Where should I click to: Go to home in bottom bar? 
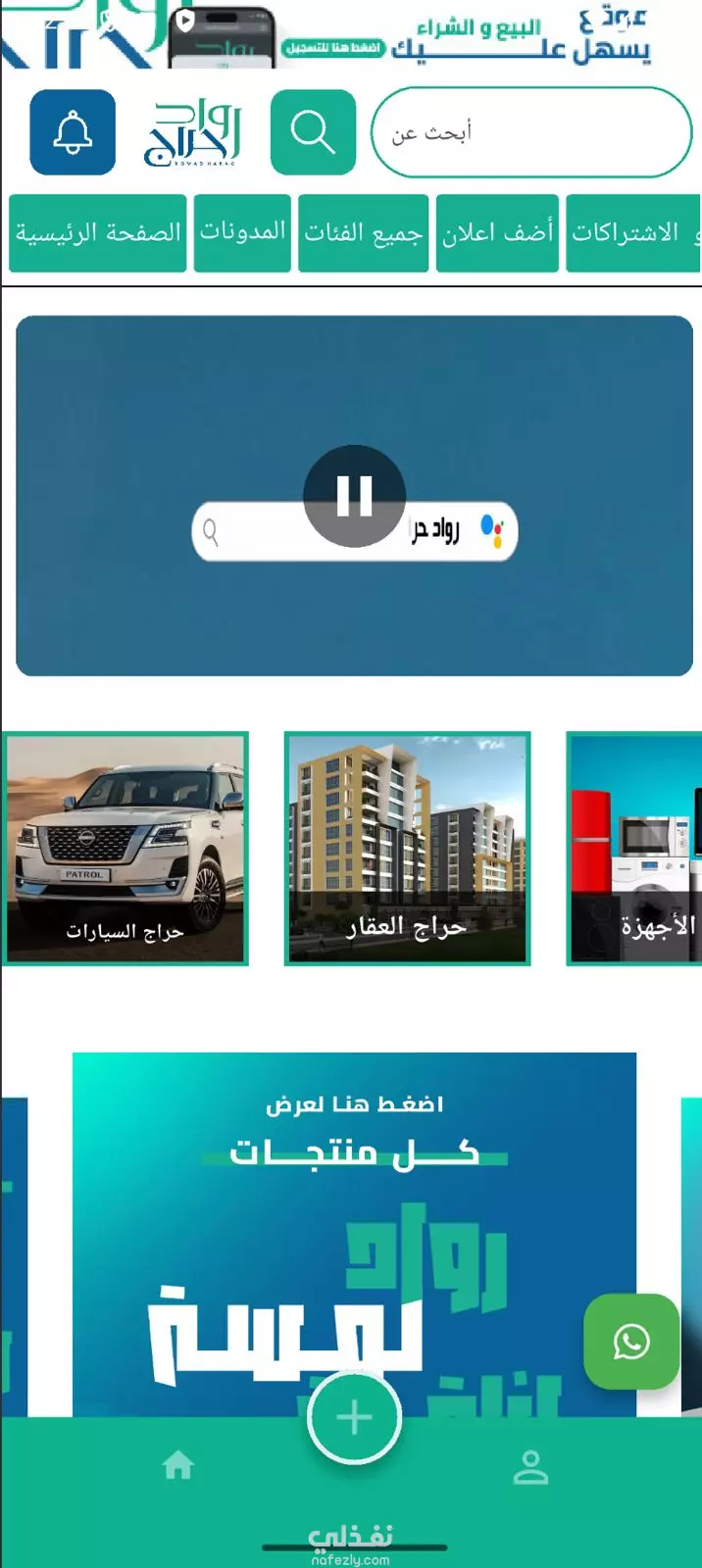(x=178, y=1465)
